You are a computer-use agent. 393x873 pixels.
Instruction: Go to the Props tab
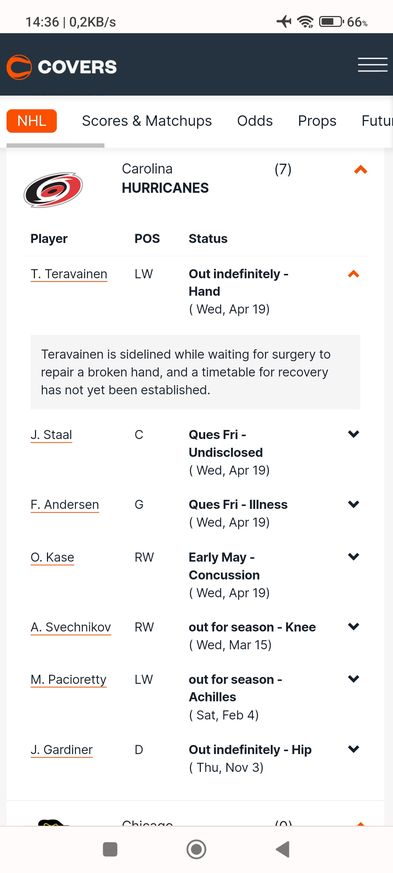(x=317, y=121)
